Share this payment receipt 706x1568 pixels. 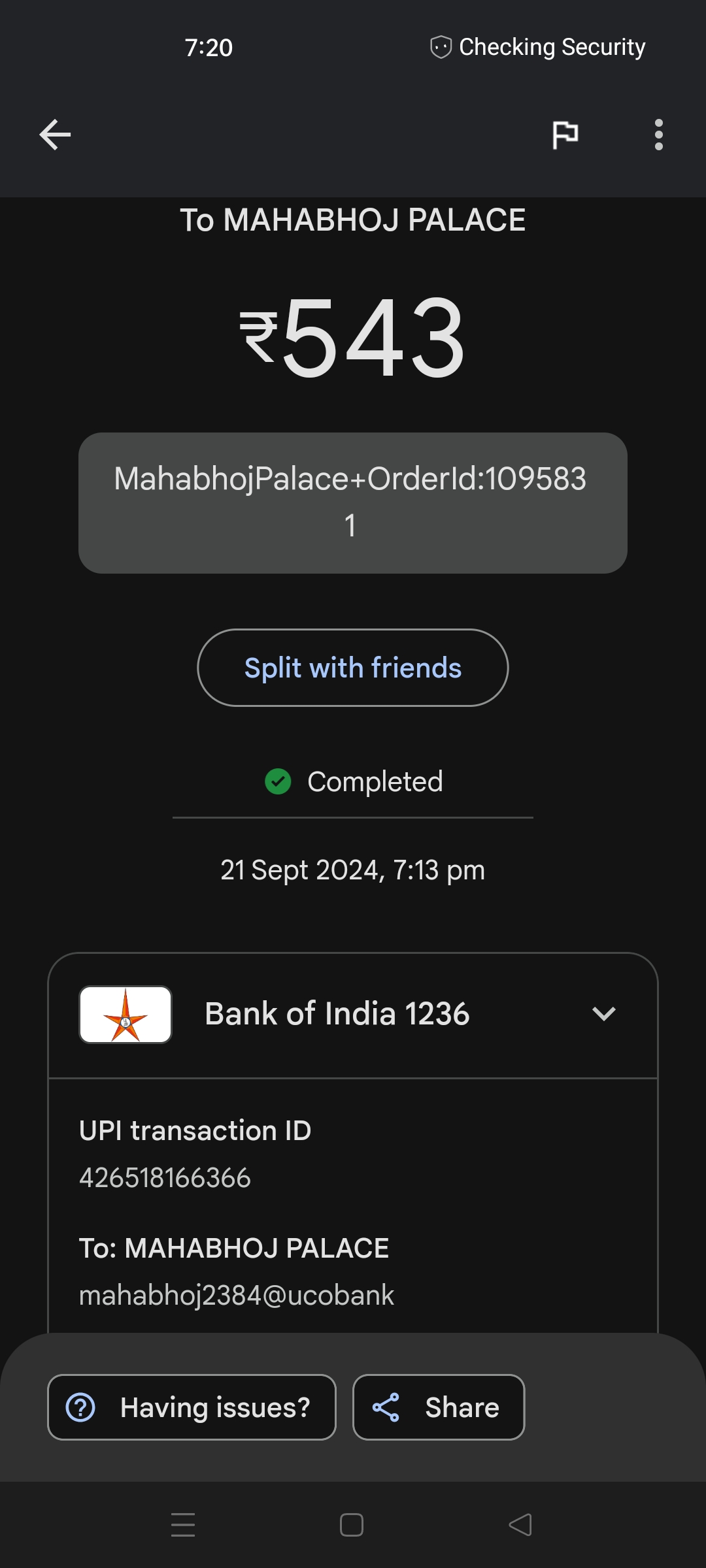439,1407
